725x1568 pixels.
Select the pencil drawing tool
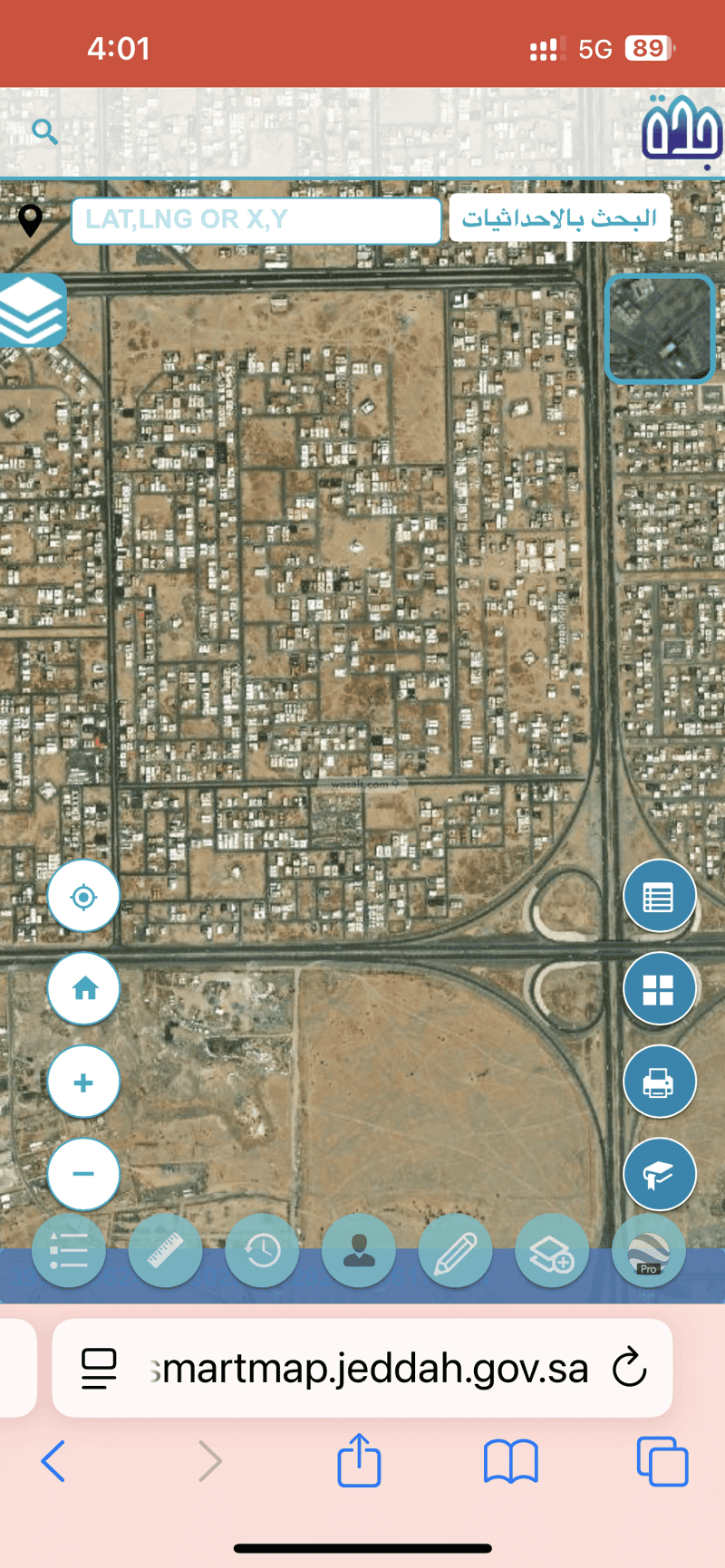click(x=456, y=1250)
